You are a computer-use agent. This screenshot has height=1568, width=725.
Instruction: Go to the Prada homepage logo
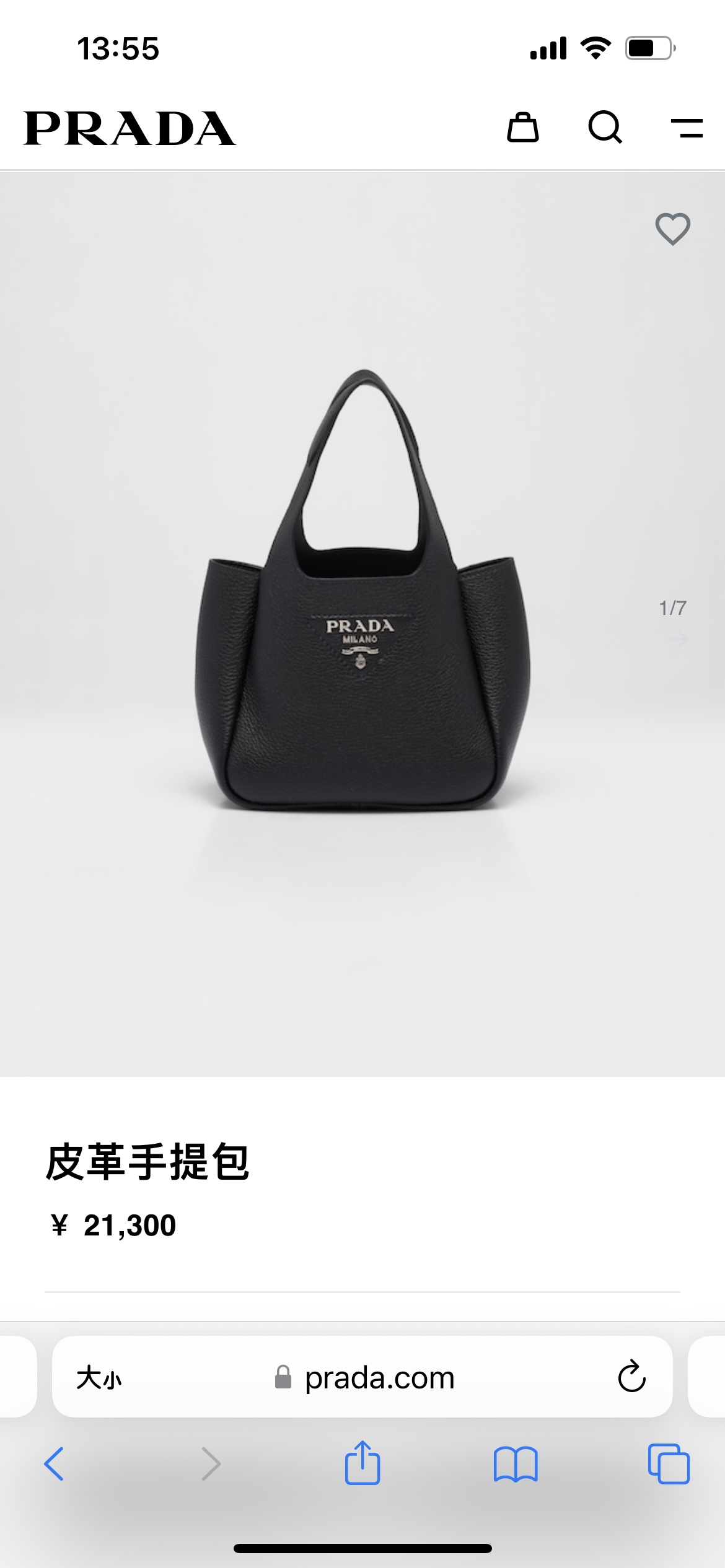coord(130,129)
